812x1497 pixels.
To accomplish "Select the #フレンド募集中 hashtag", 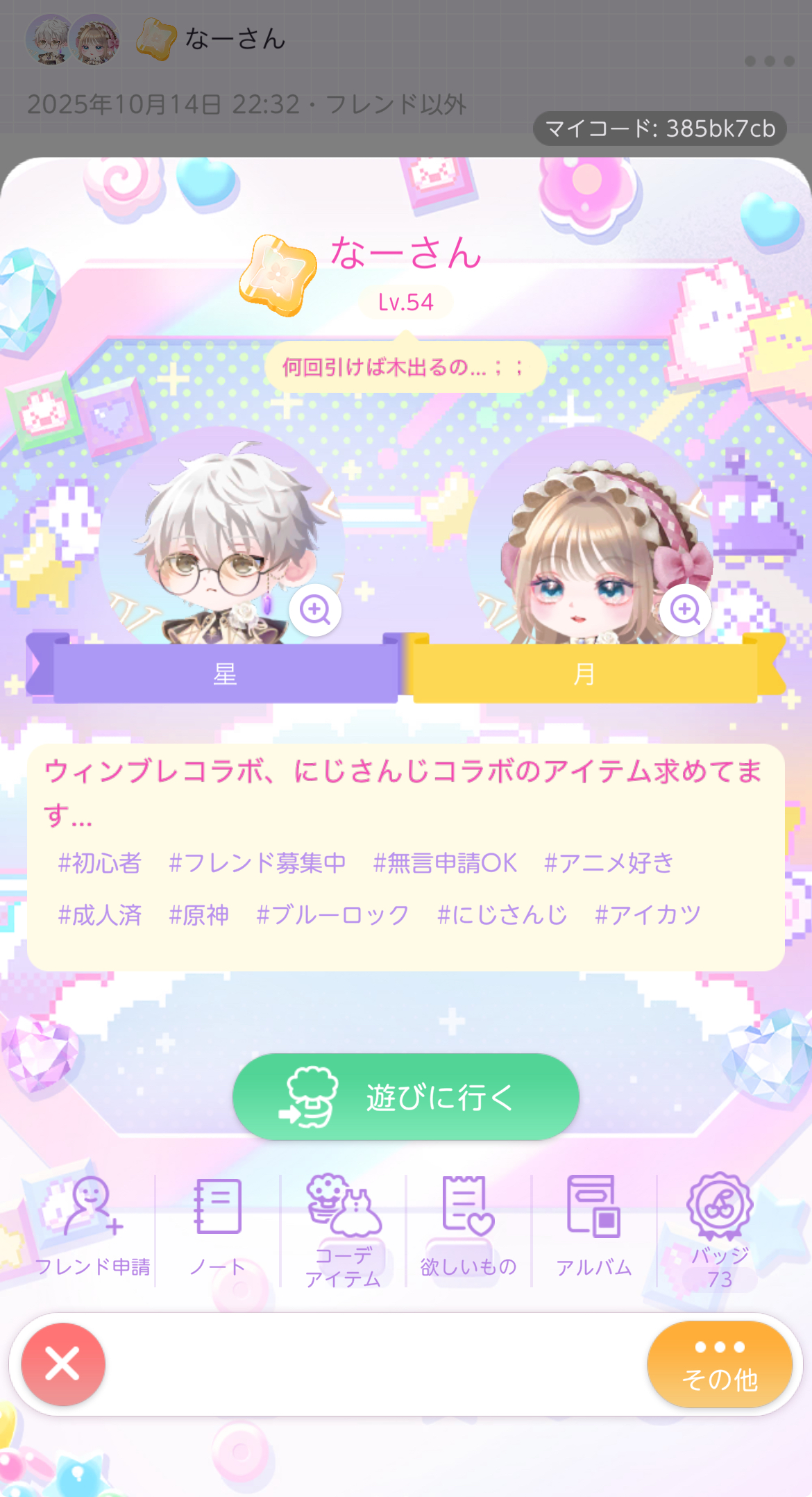I will pyautogui.click(x=257, y=863).
